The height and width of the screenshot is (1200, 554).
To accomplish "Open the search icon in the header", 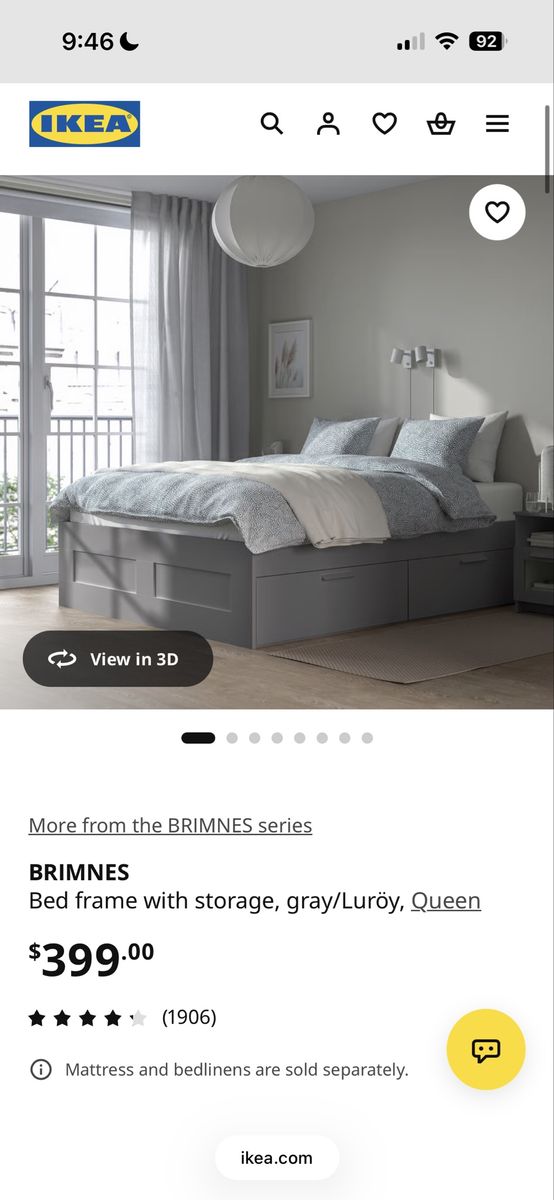I will pyautogui.click(x=272, y=124).
